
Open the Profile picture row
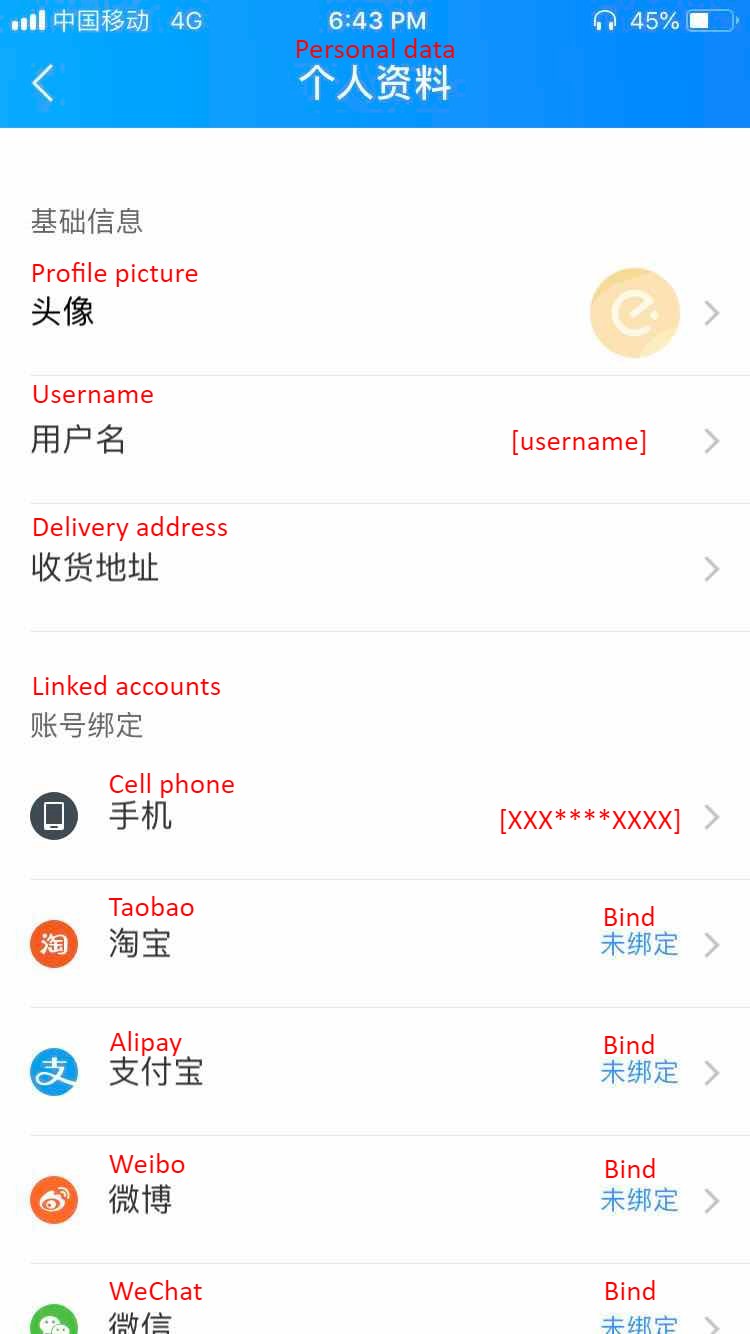(x=375, y=313)
